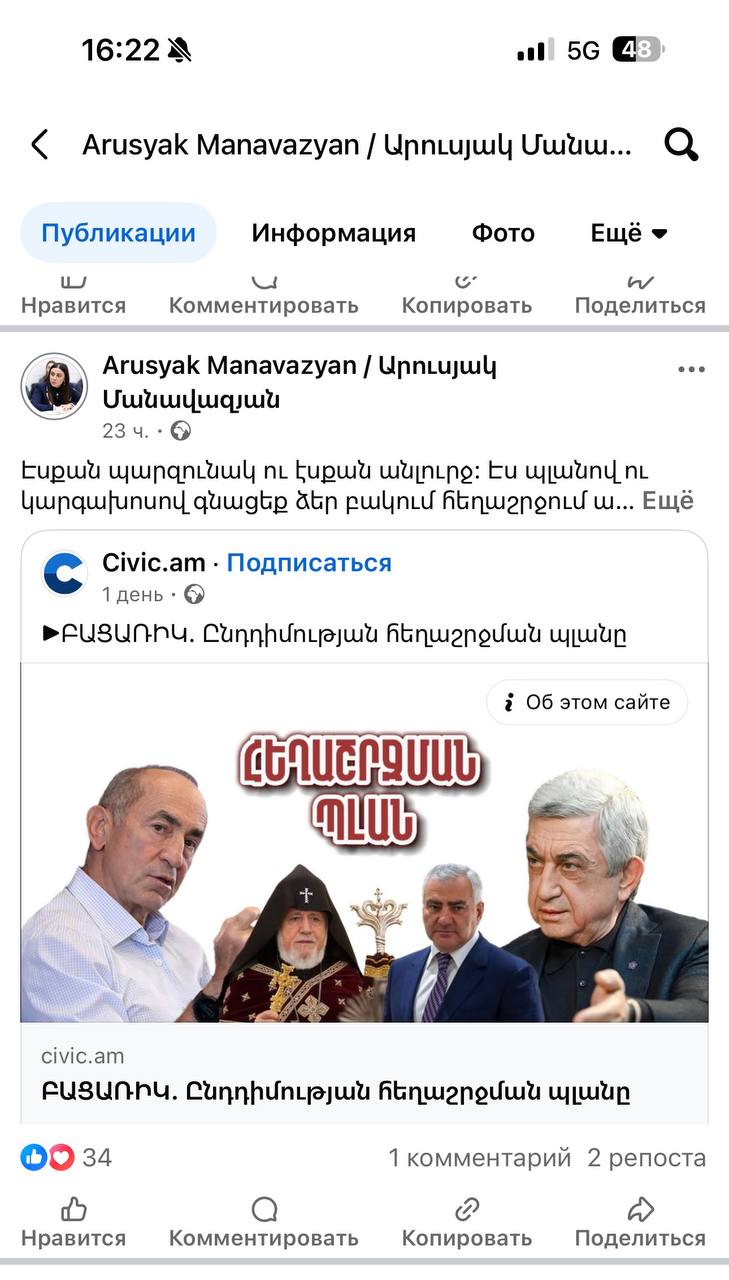The width and height of the screenshot is (729, 1280).
Task: Tap Комментировать under the Civic.am post
Action: pyautogui.click(x=263, y=1223)
